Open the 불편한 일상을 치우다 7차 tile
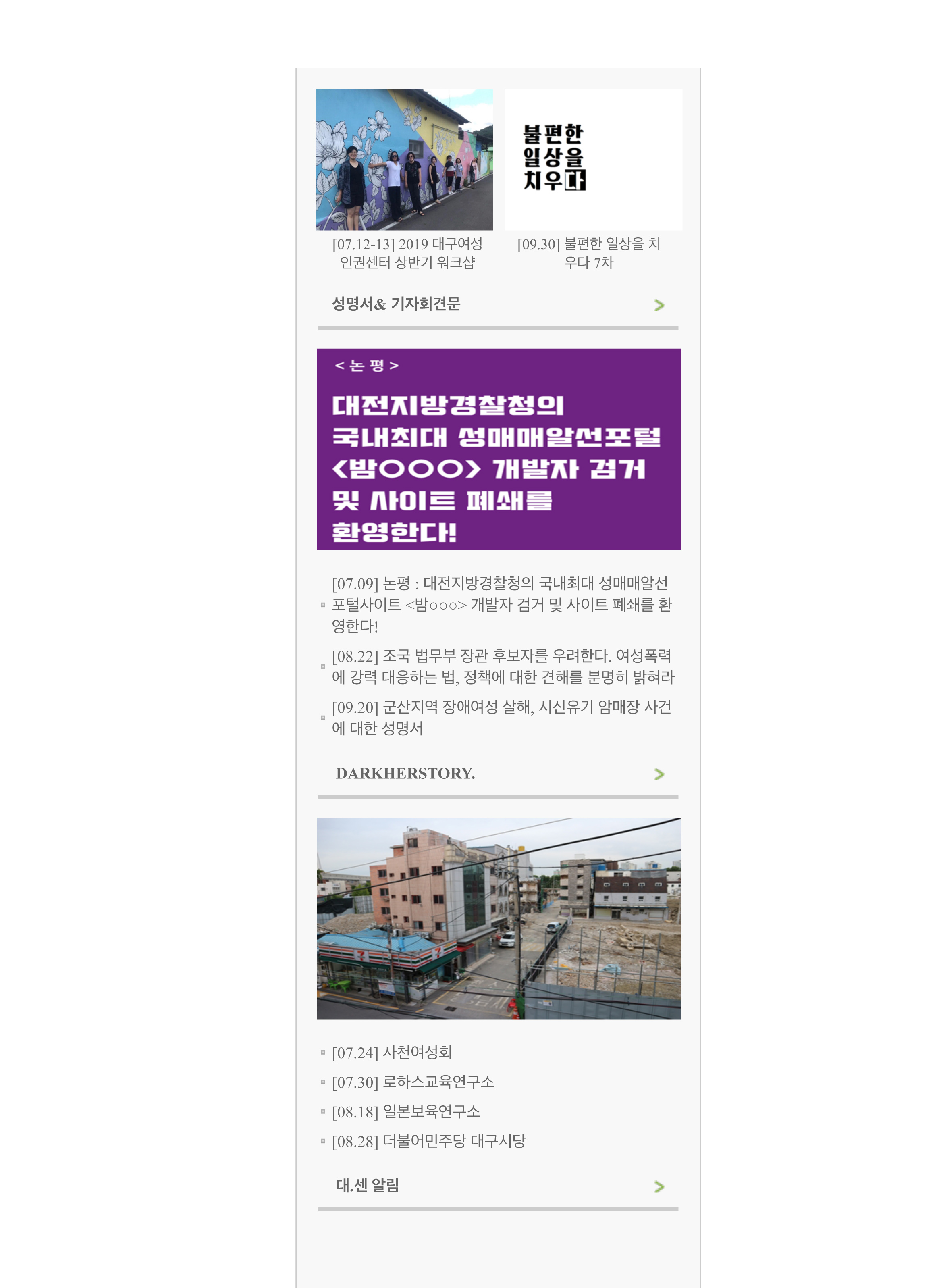 tap(593, 159)
